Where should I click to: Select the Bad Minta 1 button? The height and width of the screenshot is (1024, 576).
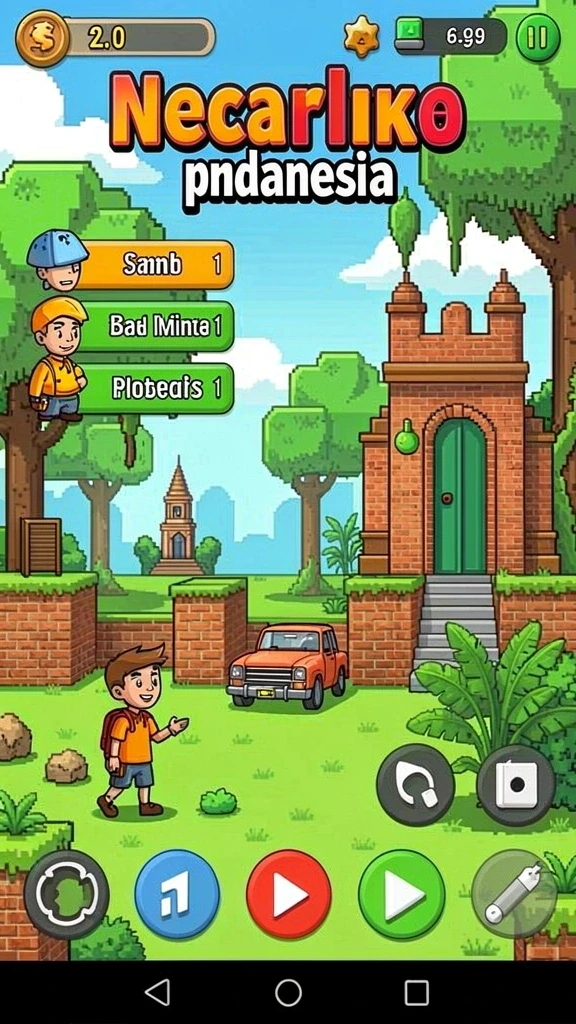(156, 326)
